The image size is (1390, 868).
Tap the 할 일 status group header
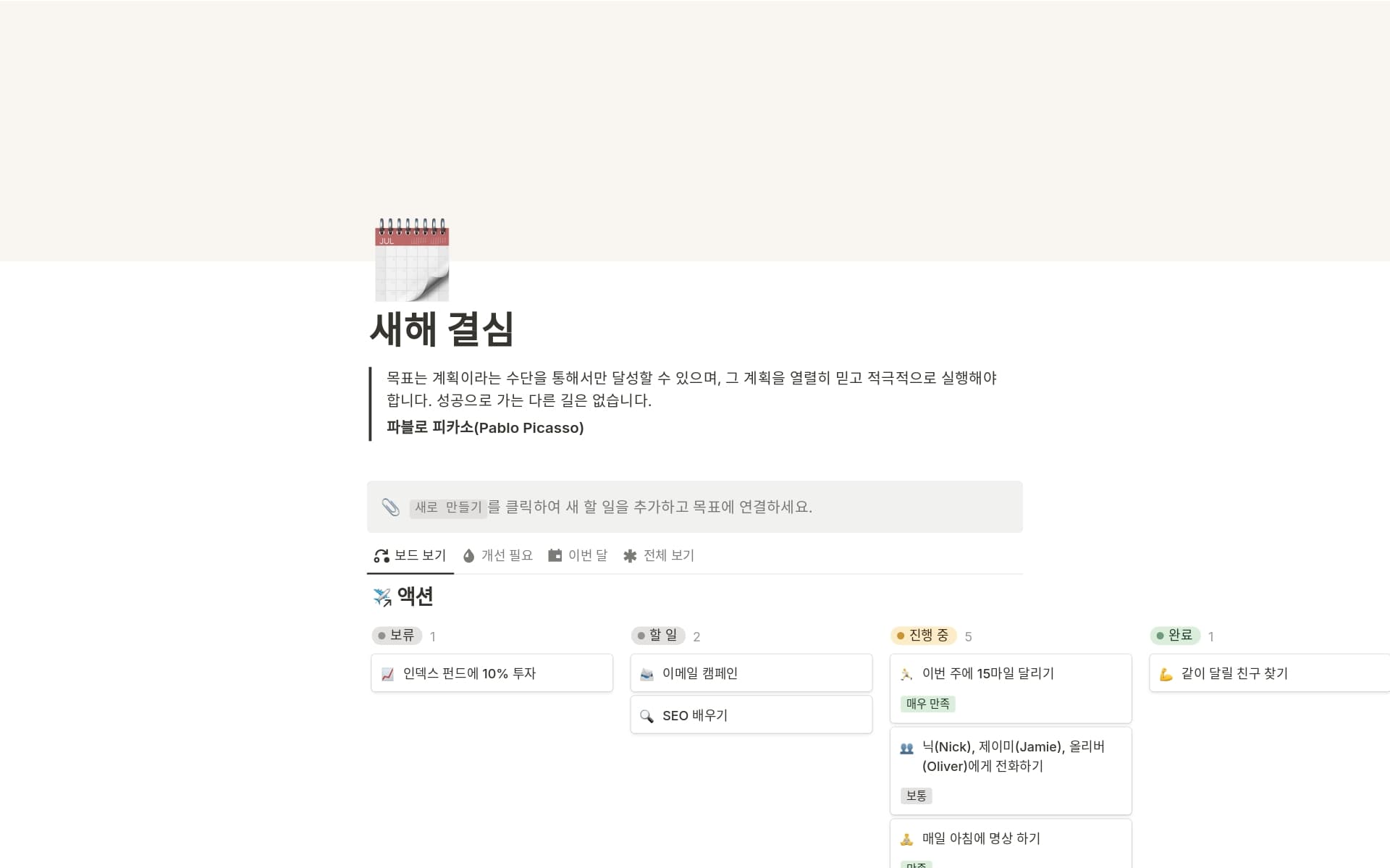click(657, 636)
